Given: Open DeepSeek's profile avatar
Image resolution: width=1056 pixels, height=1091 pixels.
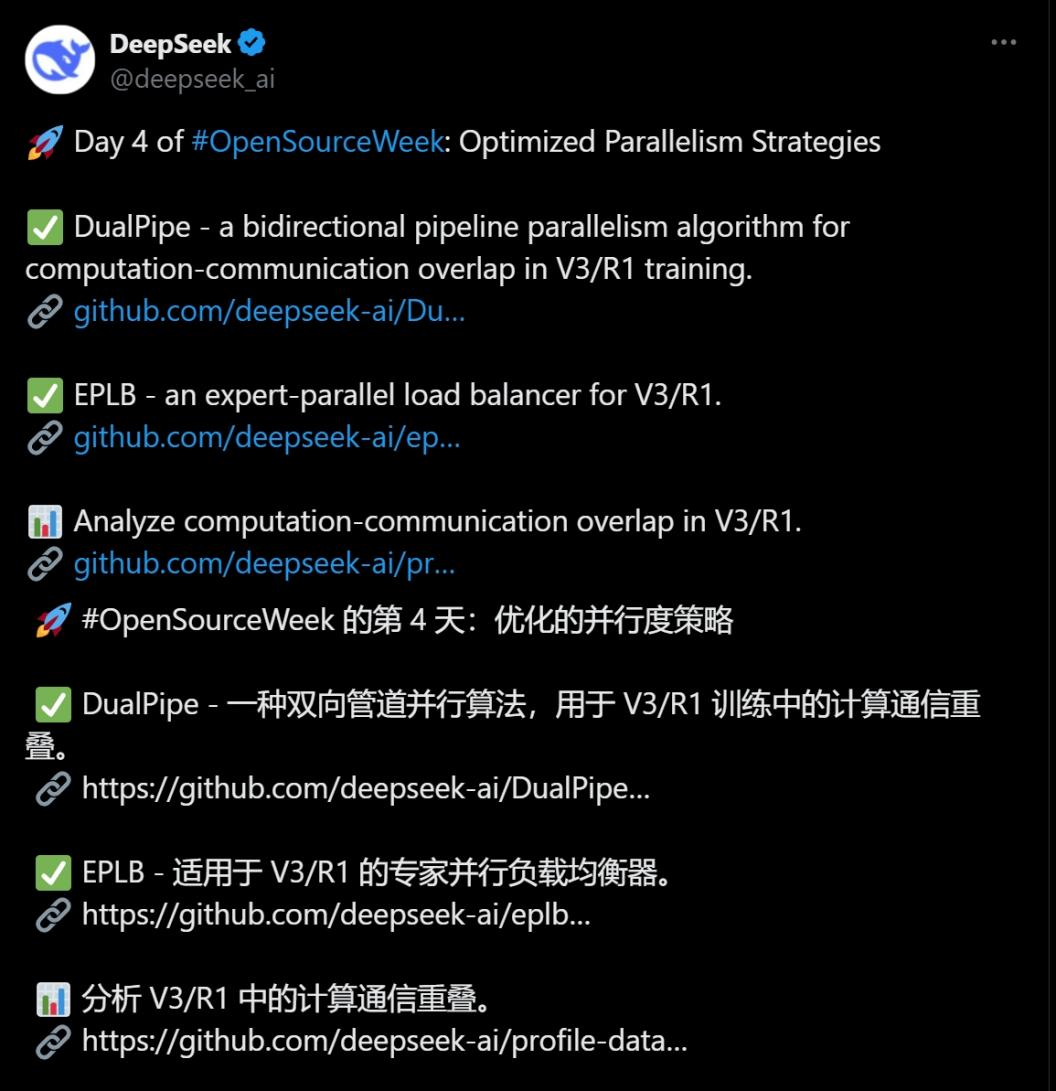Looking at the screenshot, I should [x=60, y=60].
